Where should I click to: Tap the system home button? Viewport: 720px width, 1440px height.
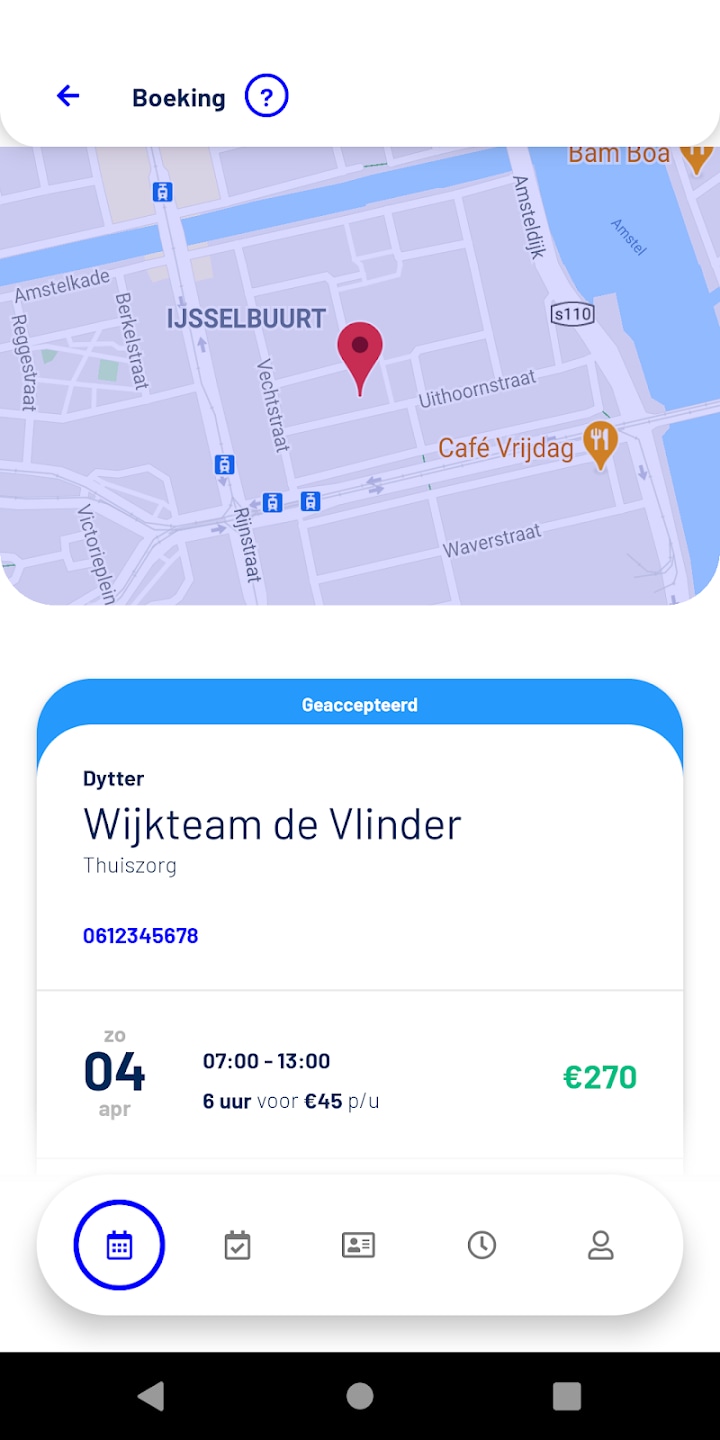(x=360, y=1396)
